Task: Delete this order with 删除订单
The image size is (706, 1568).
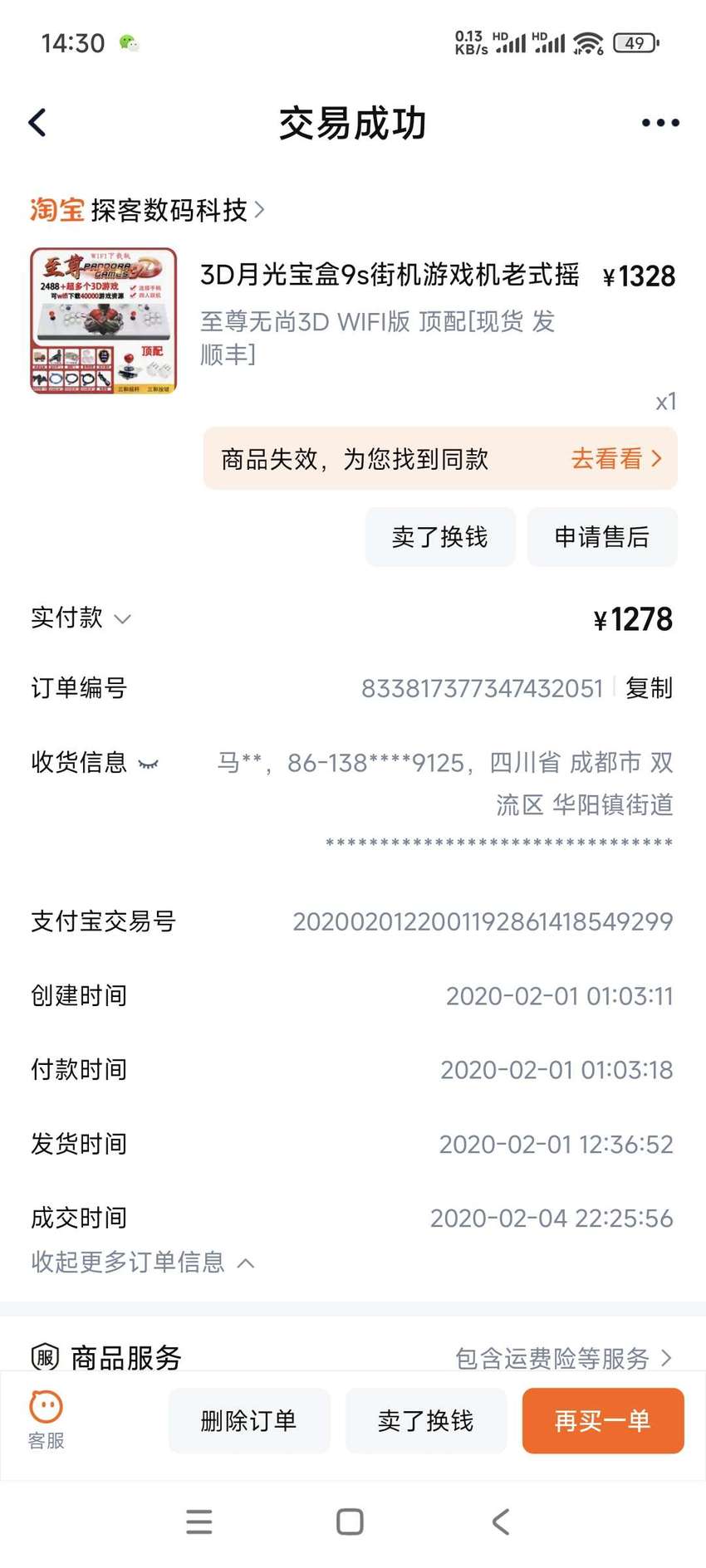Action: click(249, 1420)
